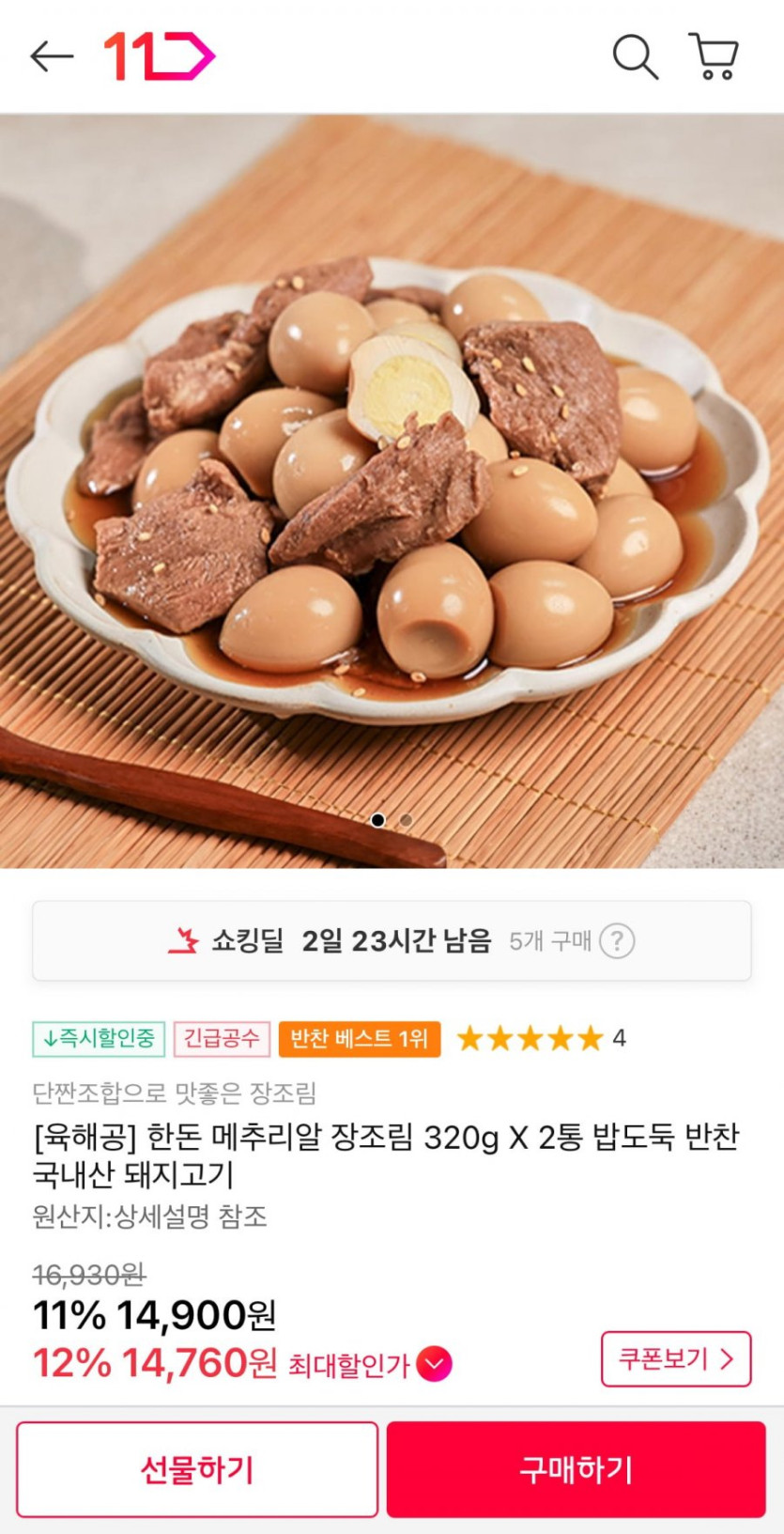Tap 선물하기 to send as gift

pyautogui.click(x=197, y=1469)
